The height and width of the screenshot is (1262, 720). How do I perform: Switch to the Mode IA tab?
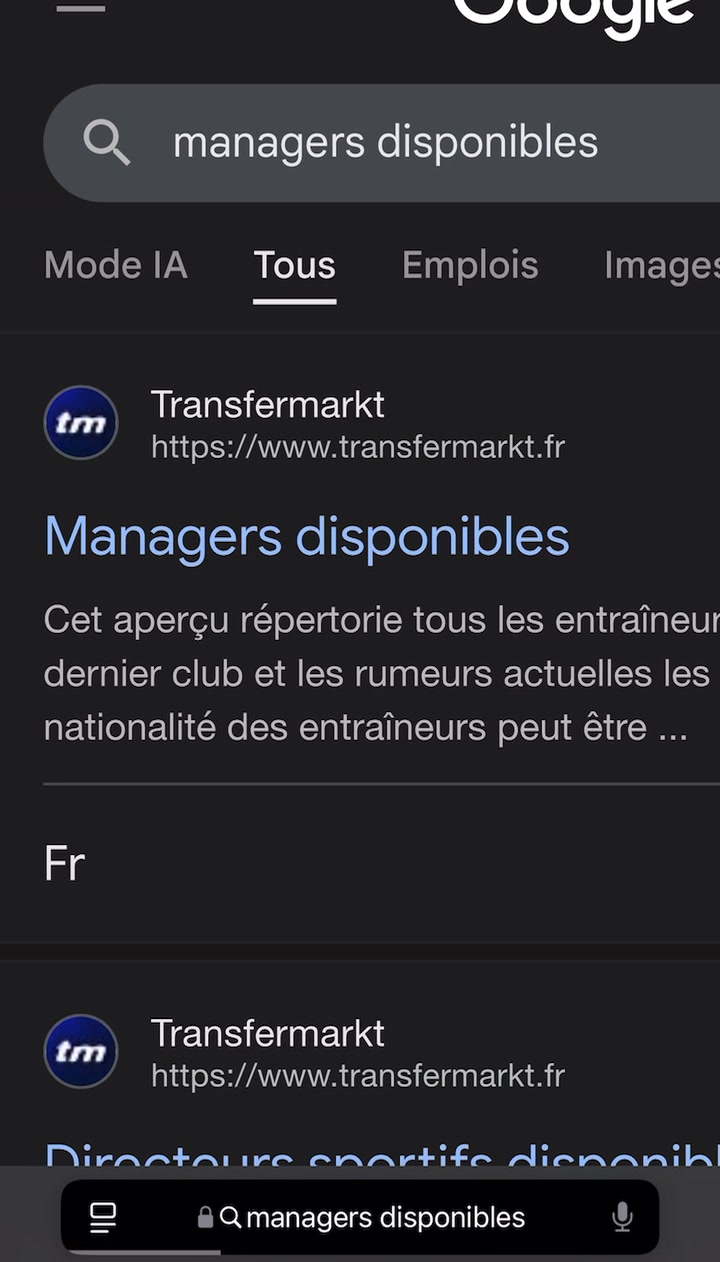(116, 265)
